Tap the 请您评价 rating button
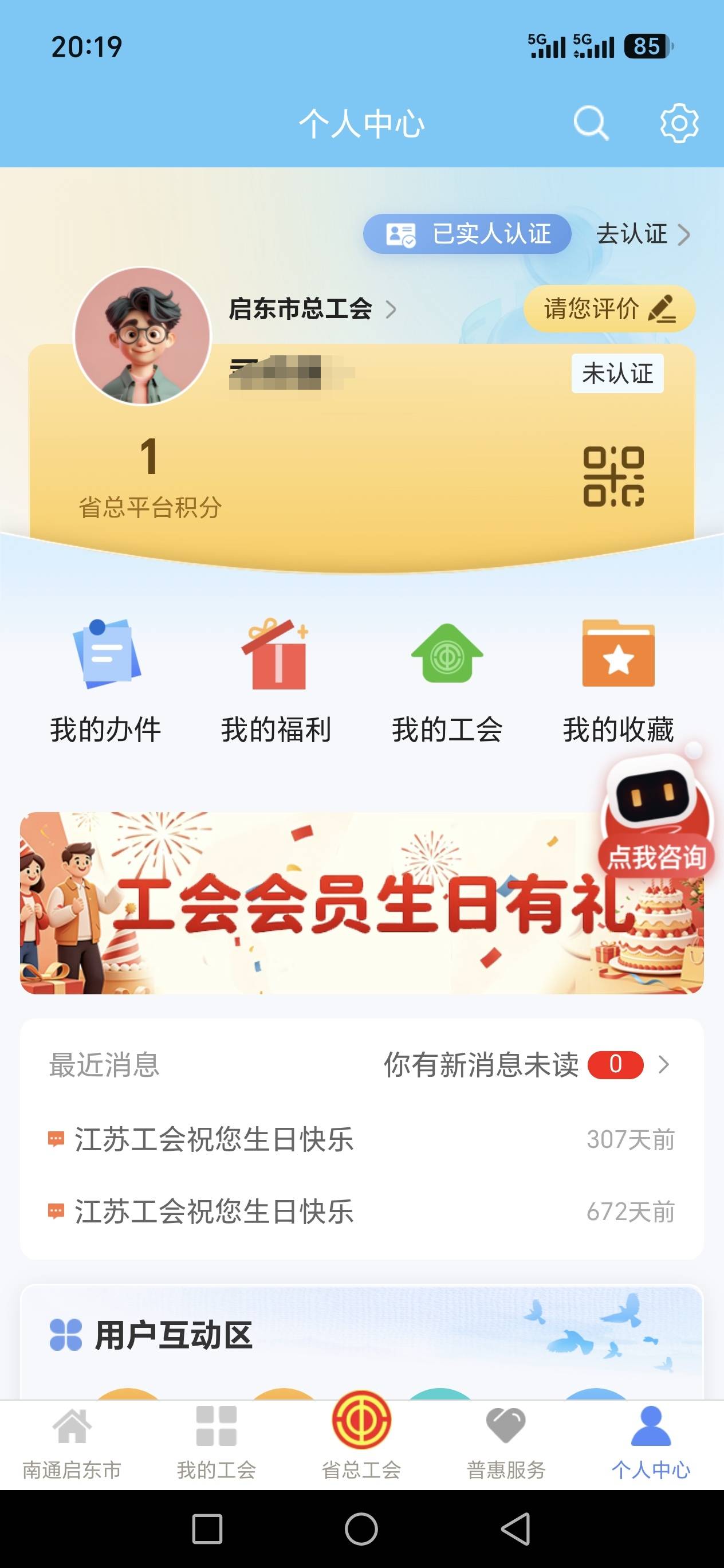This screenshot has width=724, height=1568. click(x=609, y=308)
